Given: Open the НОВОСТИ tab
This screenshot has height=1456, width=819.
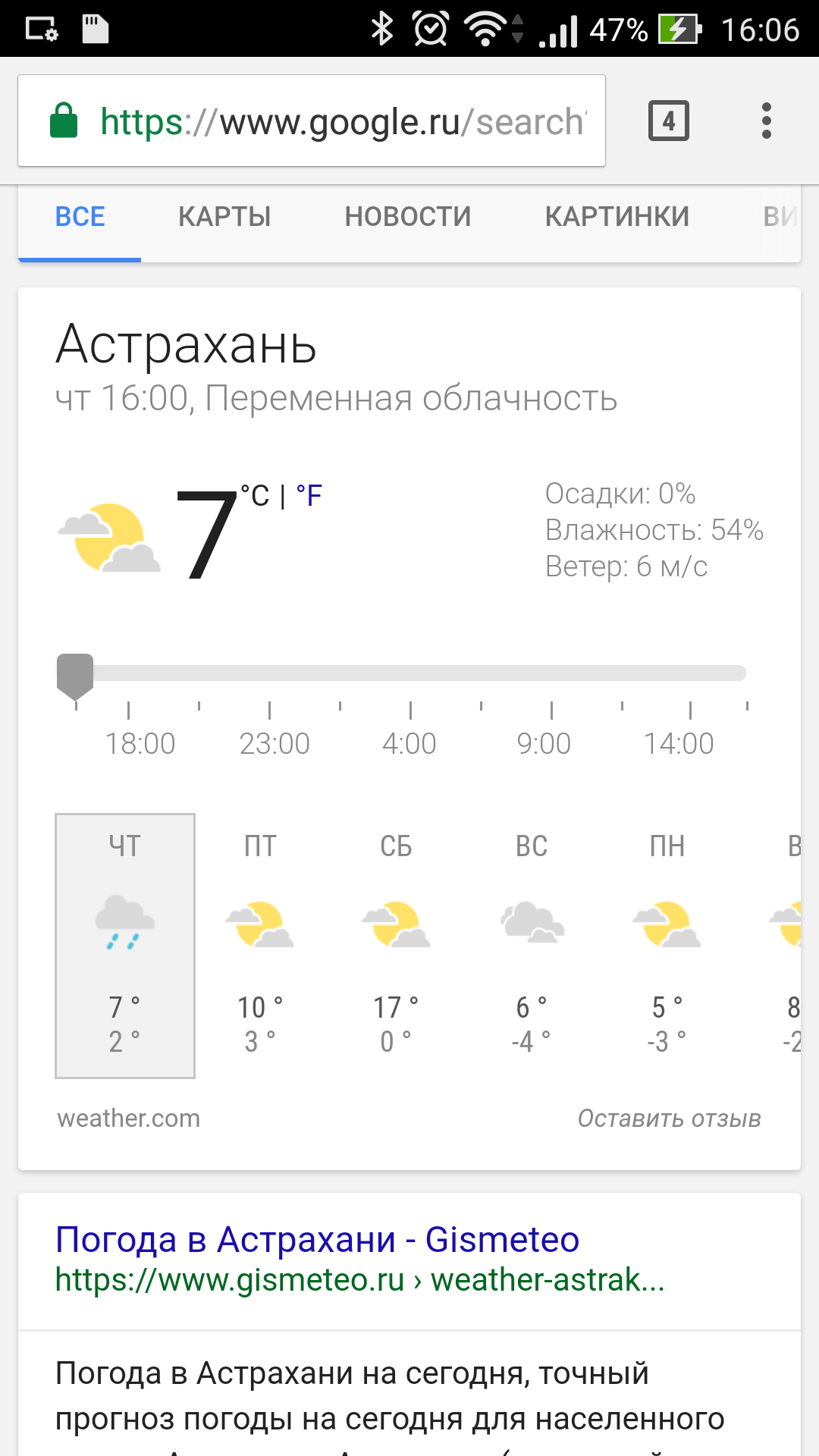Looking at the screenshot, I should (407, 217).
